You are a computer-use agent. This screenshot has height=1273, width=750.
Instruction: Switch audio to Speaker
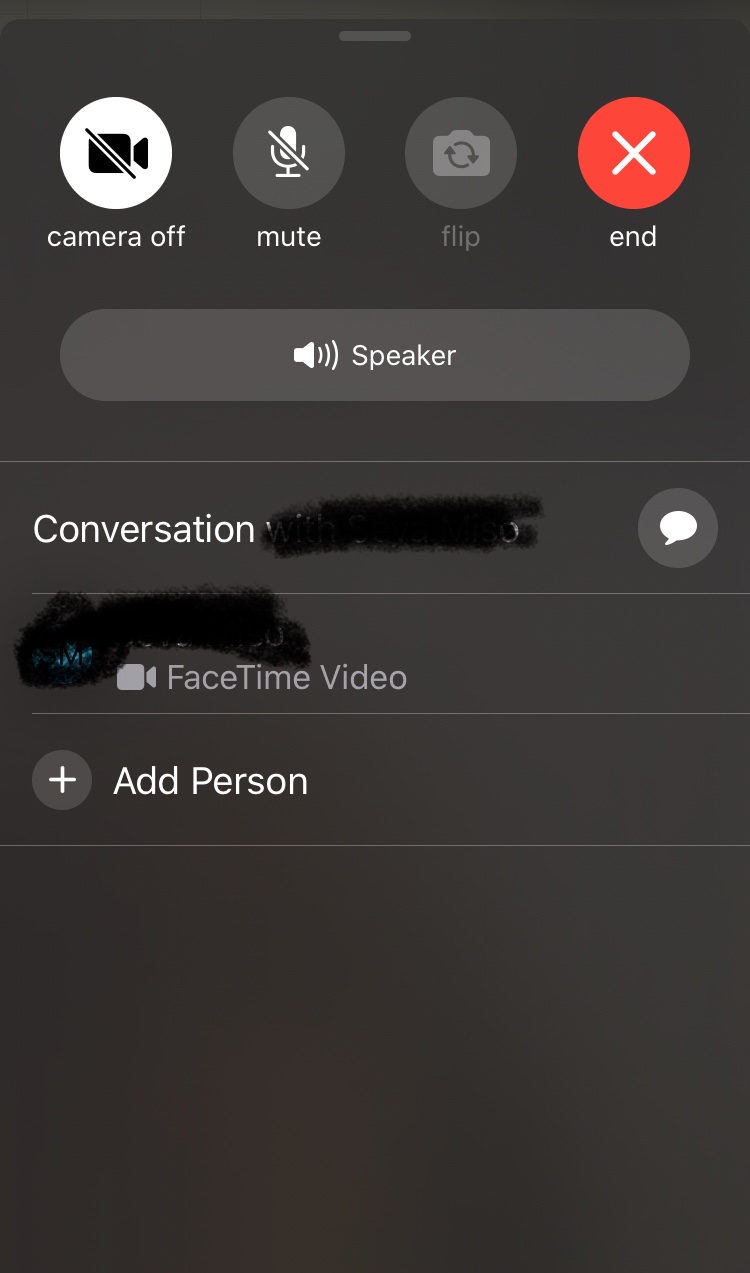coord(375,355)
